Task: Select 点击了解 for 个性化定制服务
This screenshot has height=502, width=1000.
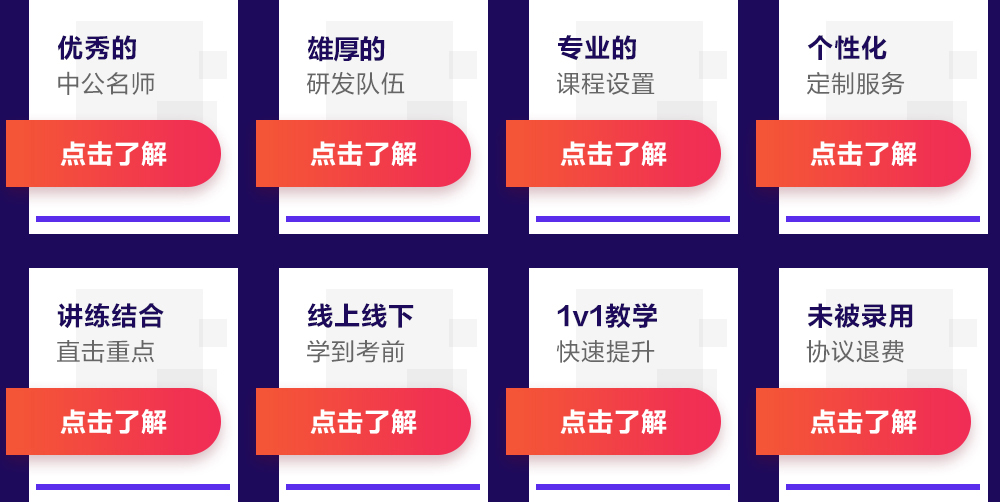Action: (863, 154)
